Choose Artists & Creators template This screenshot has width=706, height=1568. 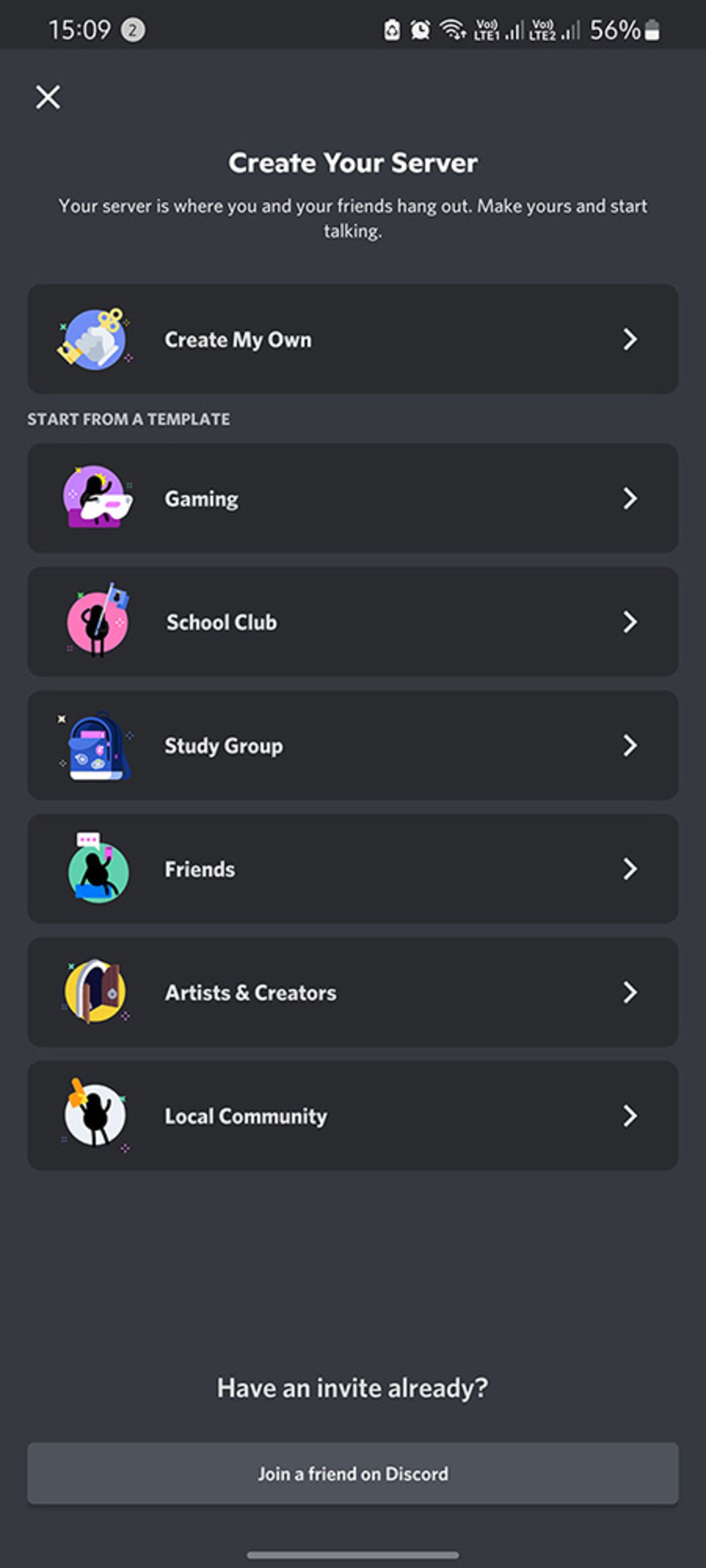point(352,992)
